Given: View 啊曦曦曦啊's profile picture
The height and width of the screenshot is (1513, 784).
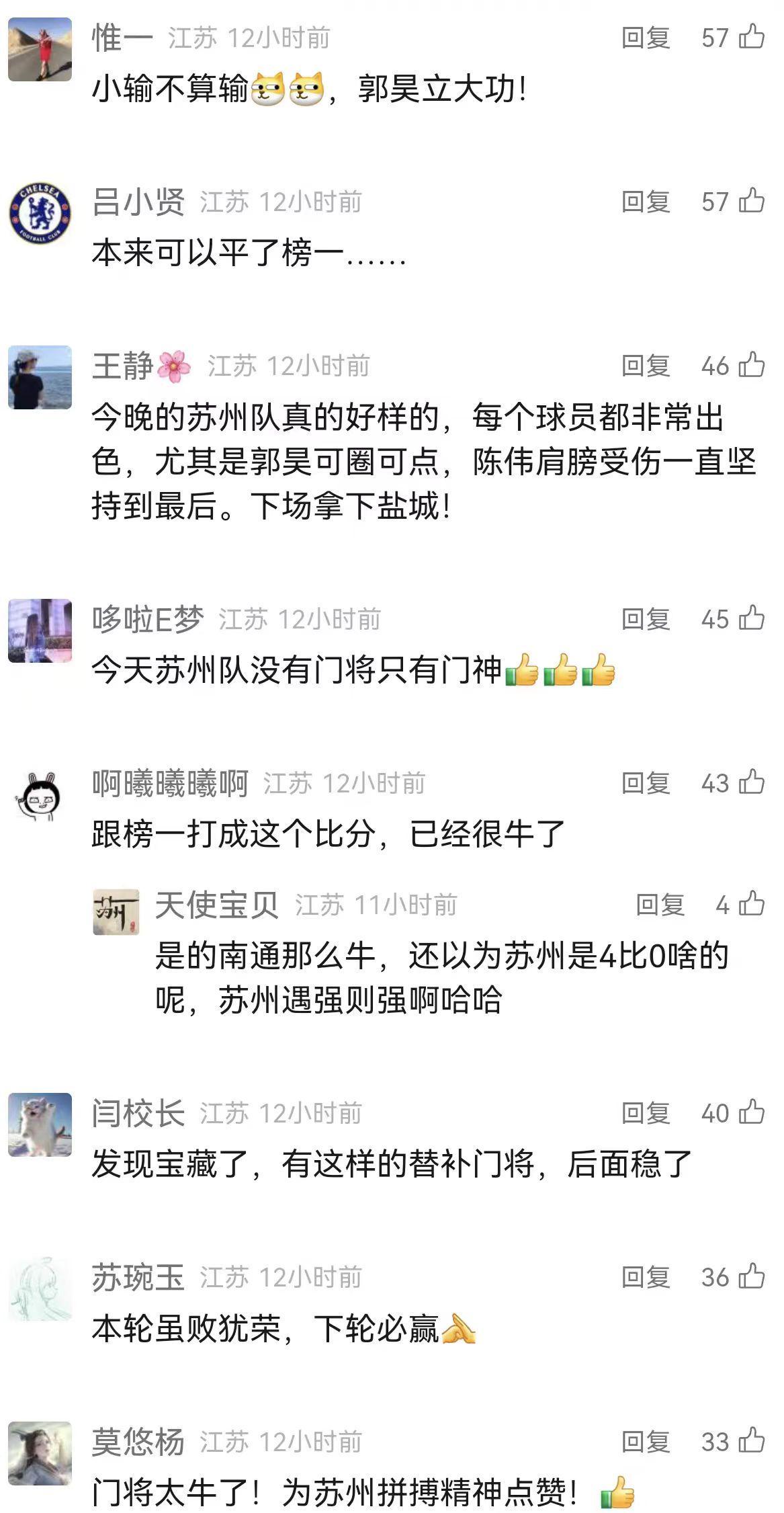Looking at the screenshot, I should coord(40,796).
